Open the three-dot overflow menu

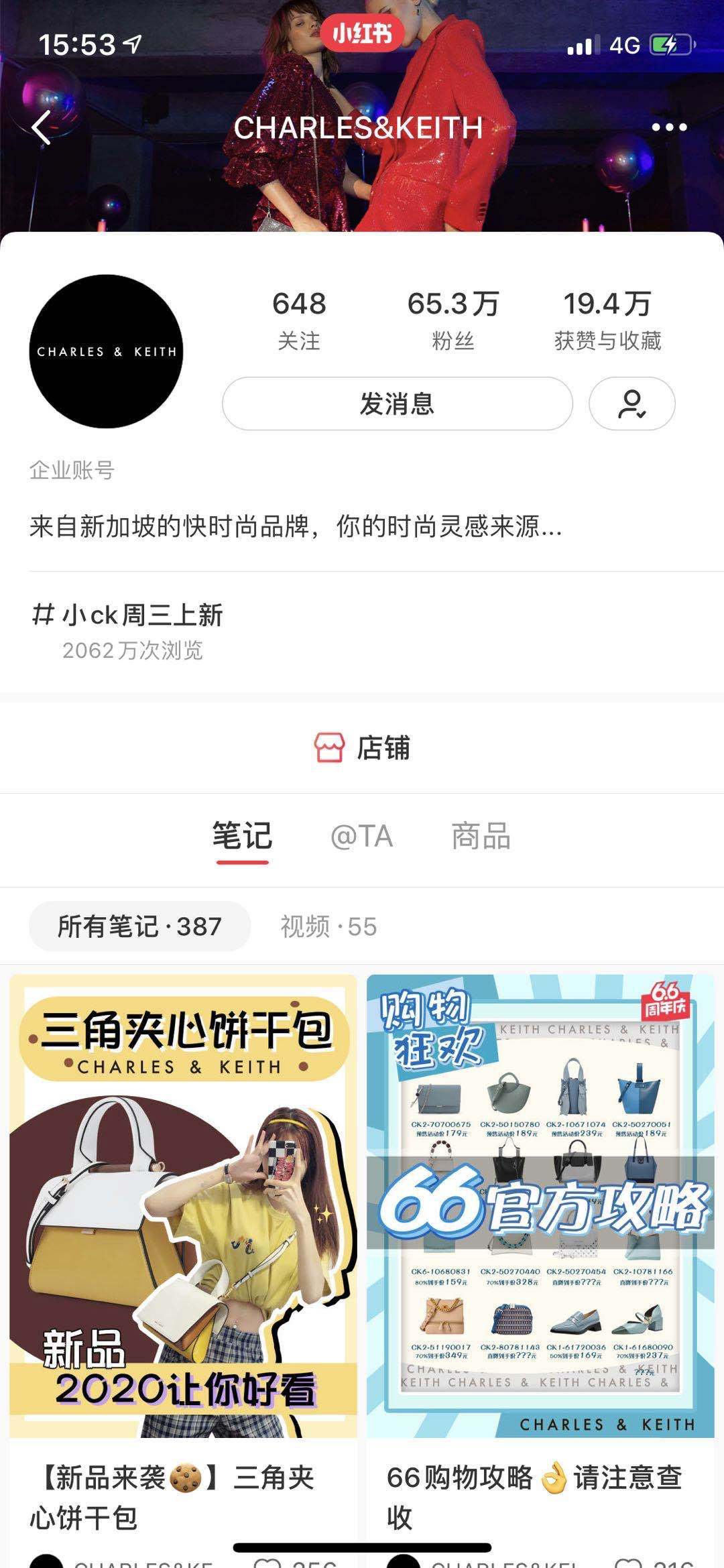coord(669,127)
